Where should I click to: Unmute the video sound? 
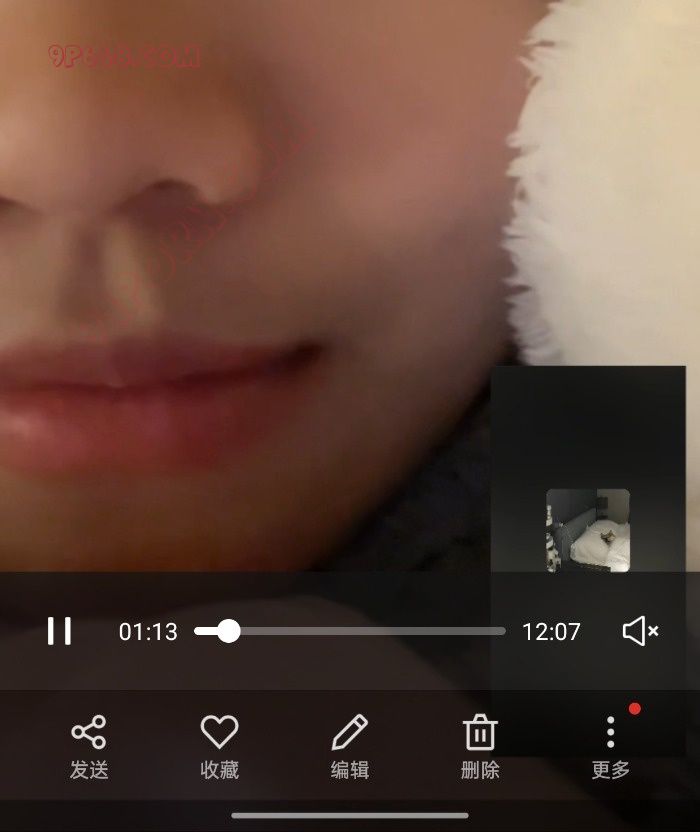coord(640,631)
